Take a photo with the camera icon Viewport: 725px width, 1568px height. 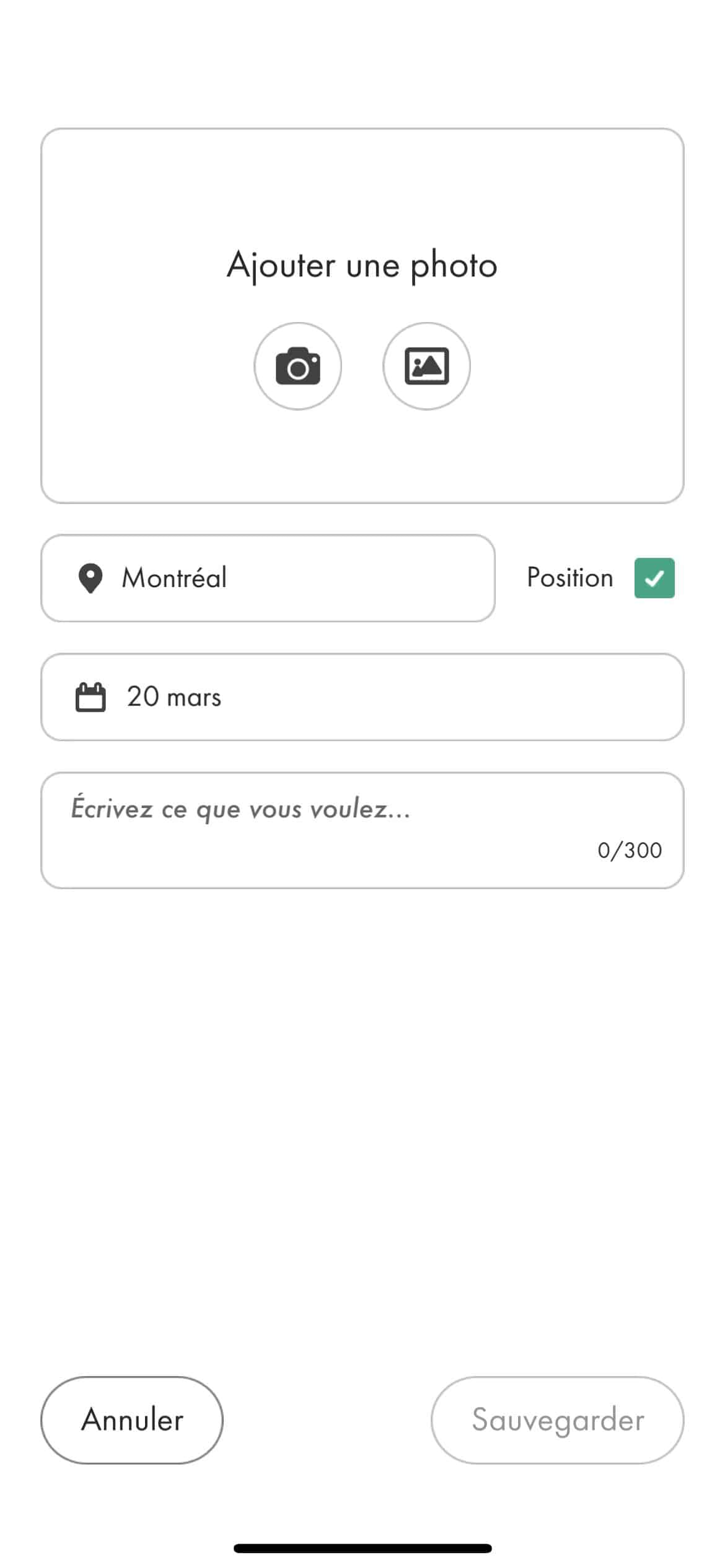pos(297,366)
